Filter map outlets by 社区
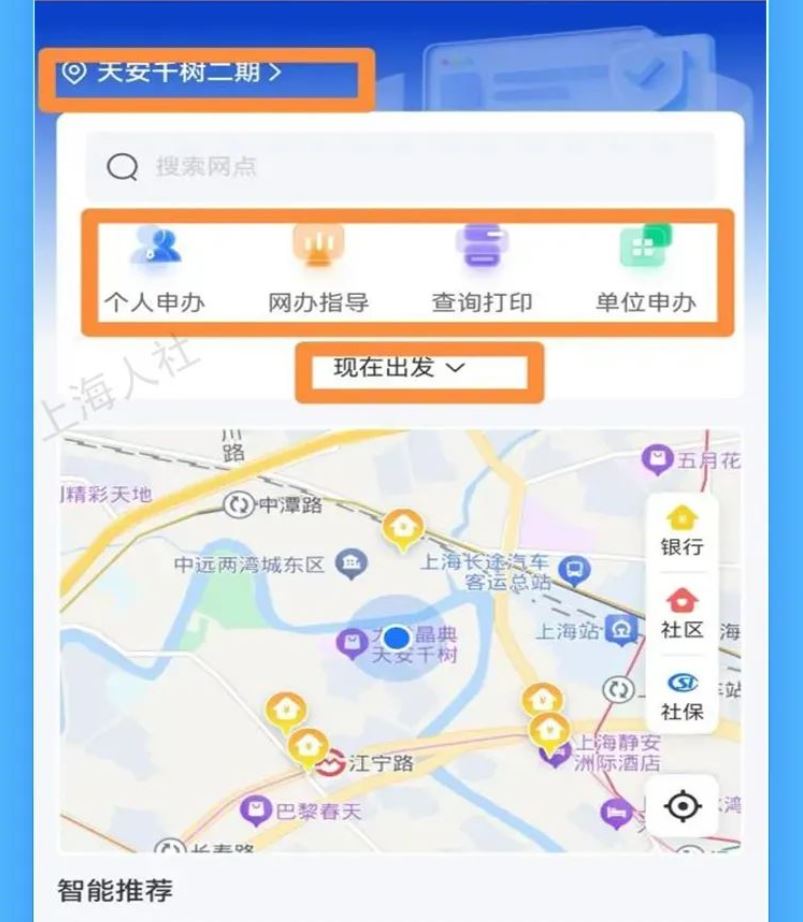 (x=681, y=613)
